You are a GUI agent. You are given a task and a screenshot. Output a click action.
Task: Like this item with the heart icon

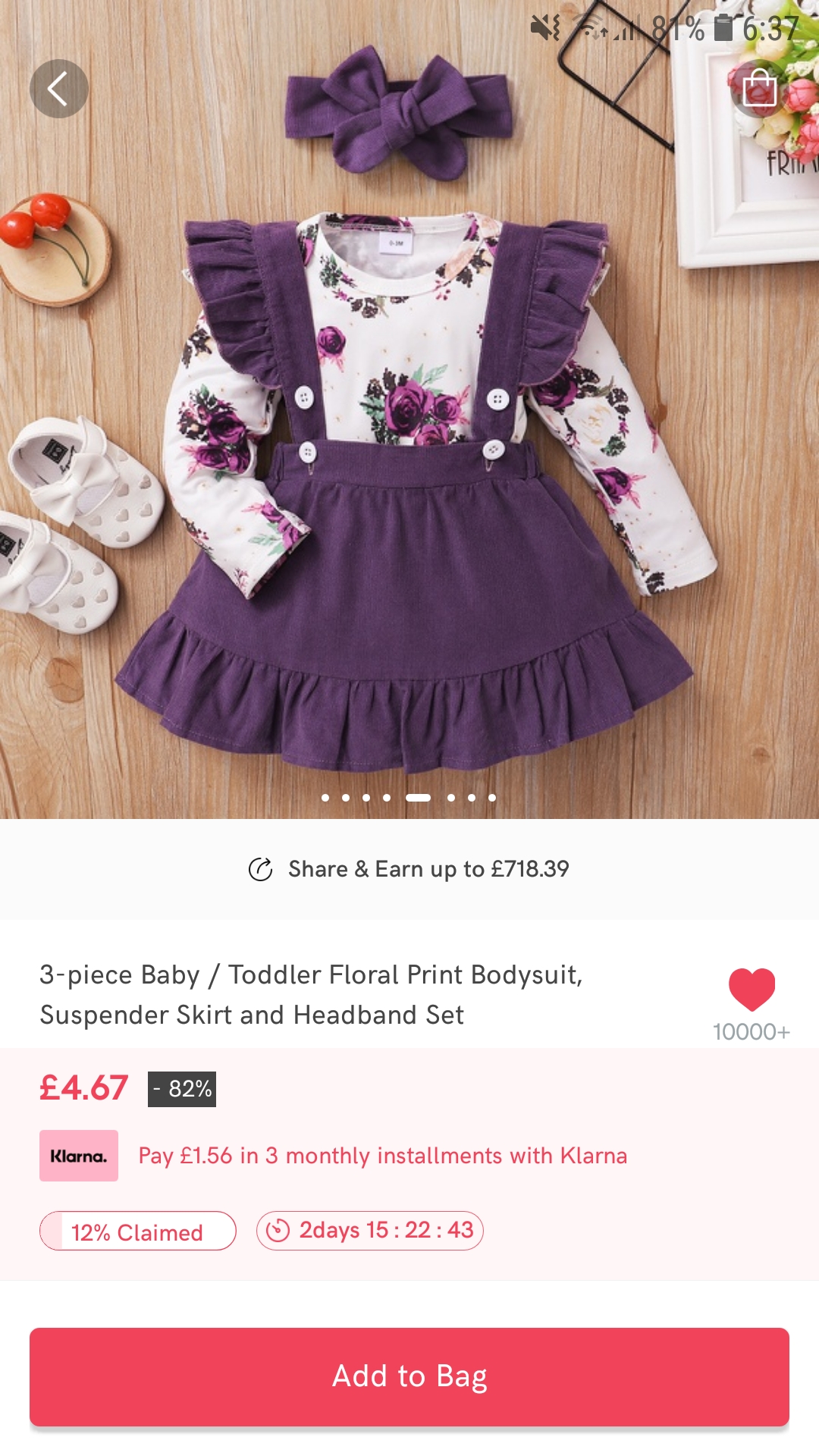[x=752, y=990]
